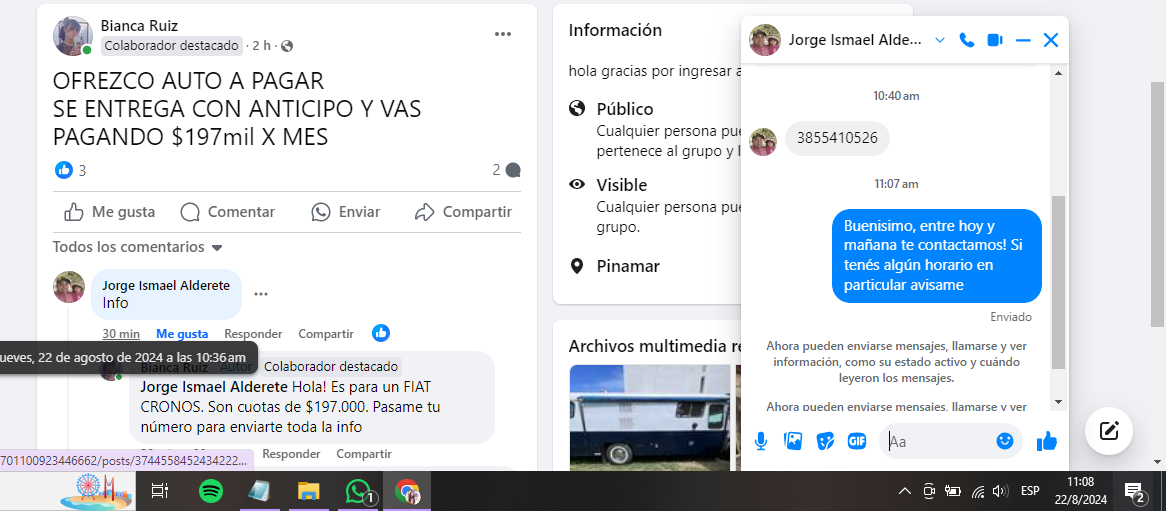The width and height of the screenshot is (1166, 511).
Task: Open post options menu on Bianca Ruiz's post
Action: coord(503,34)
